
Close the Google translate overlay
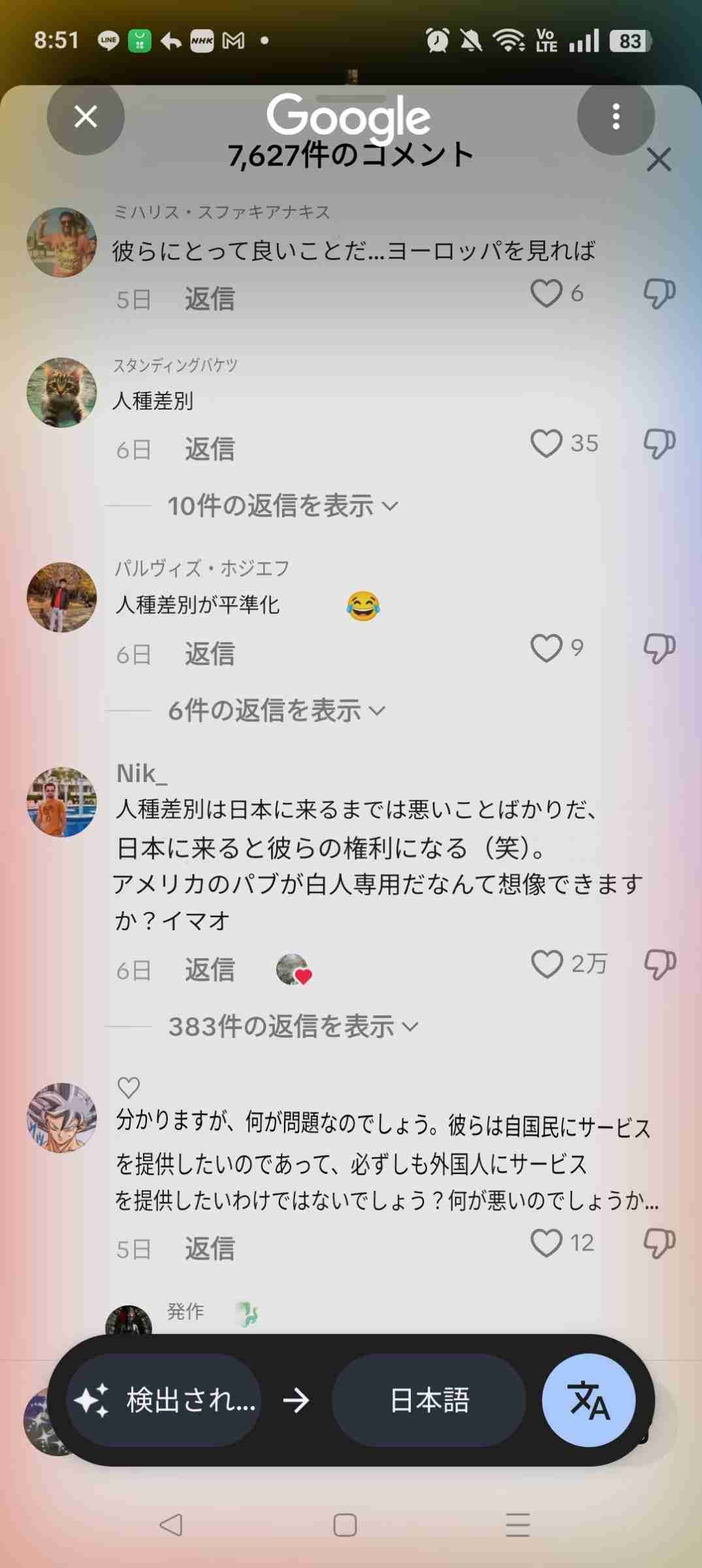pyautogui.click(x=86, y=117)
